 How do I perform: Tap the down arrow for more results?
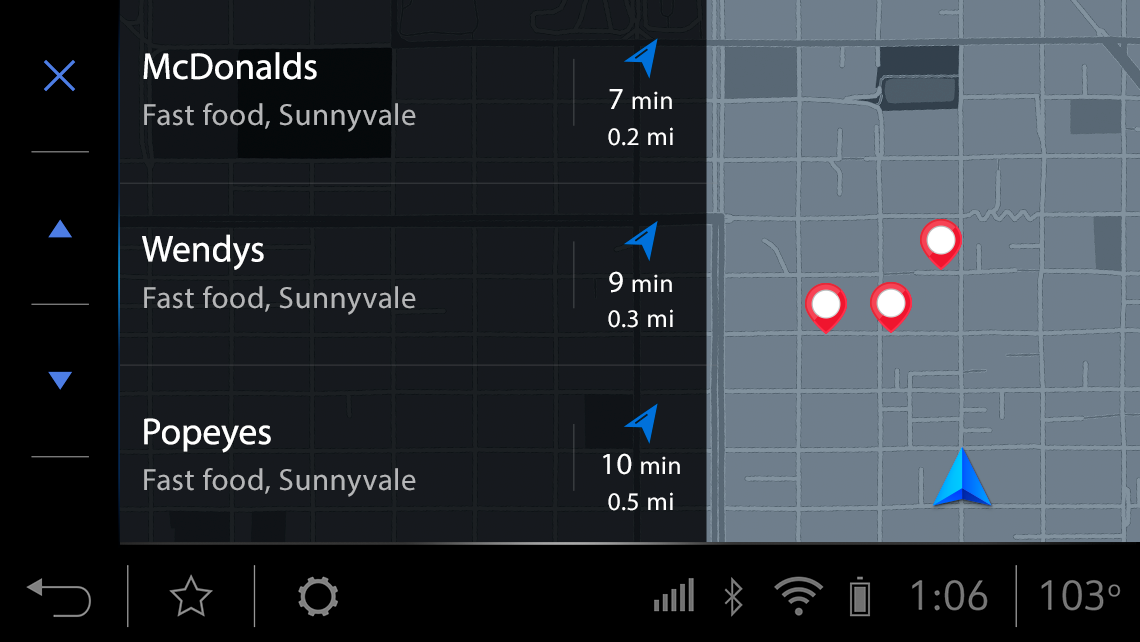pos(60,380)
